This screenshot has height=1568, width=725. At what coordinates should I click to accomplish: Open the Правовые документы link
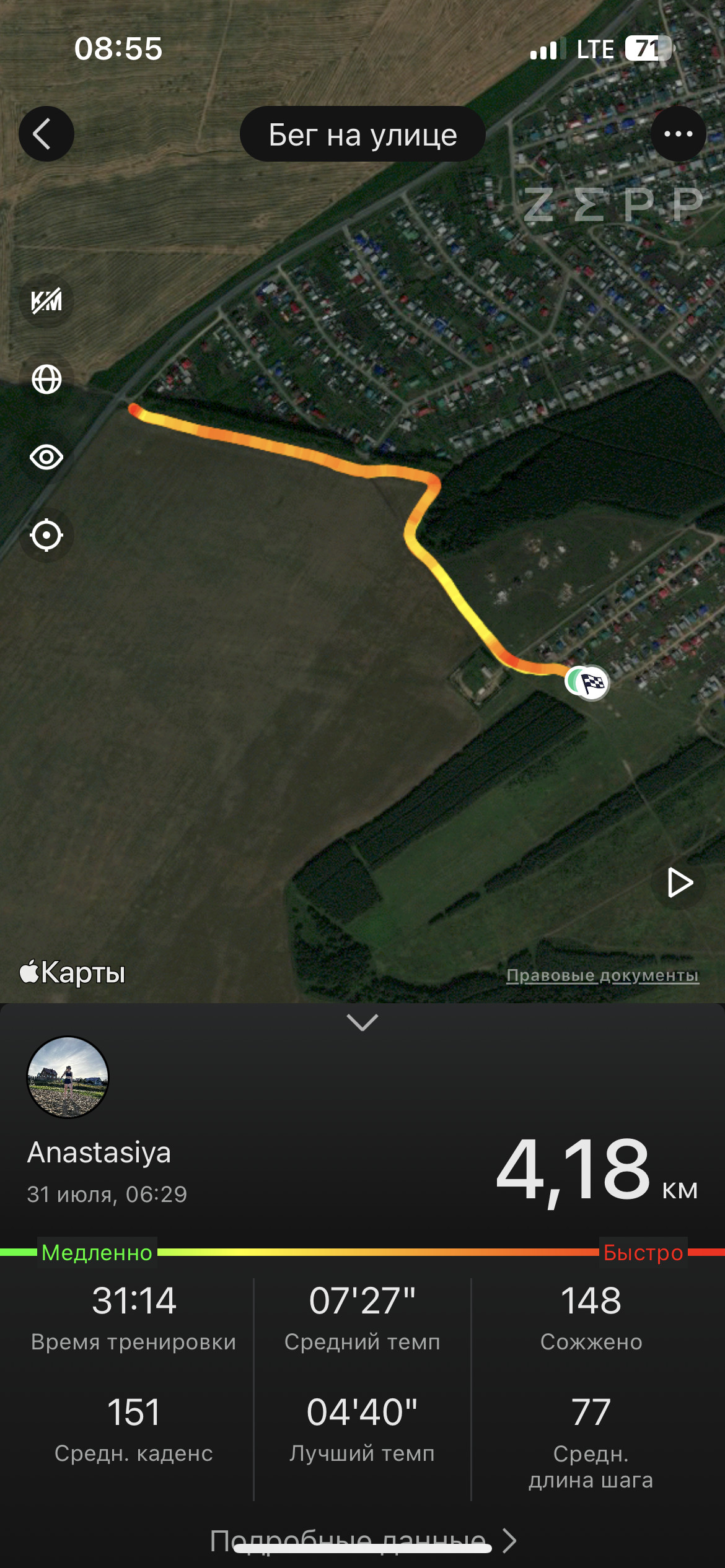click(x=602, y=975)
